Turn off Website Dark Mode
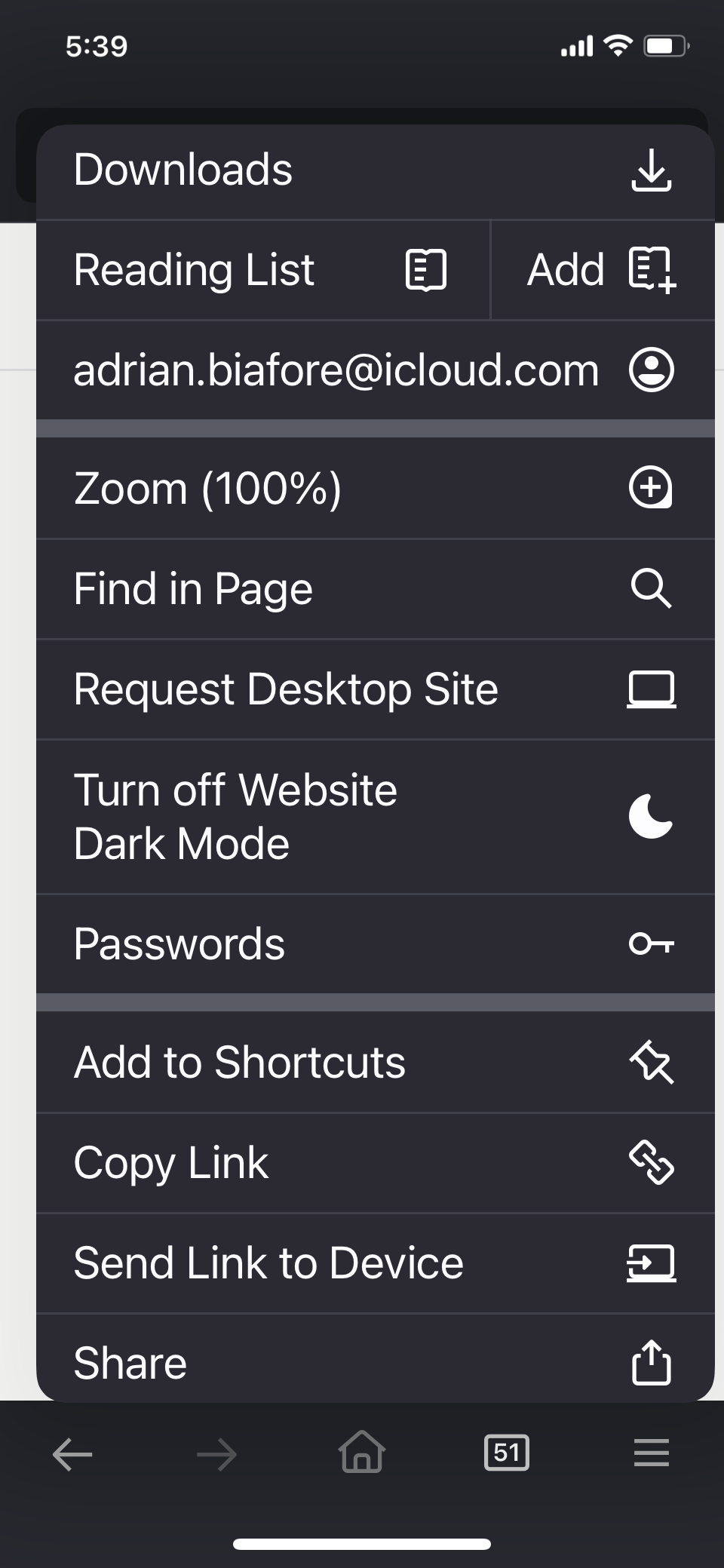This screenshot has width=724, height=1568. 375,817
